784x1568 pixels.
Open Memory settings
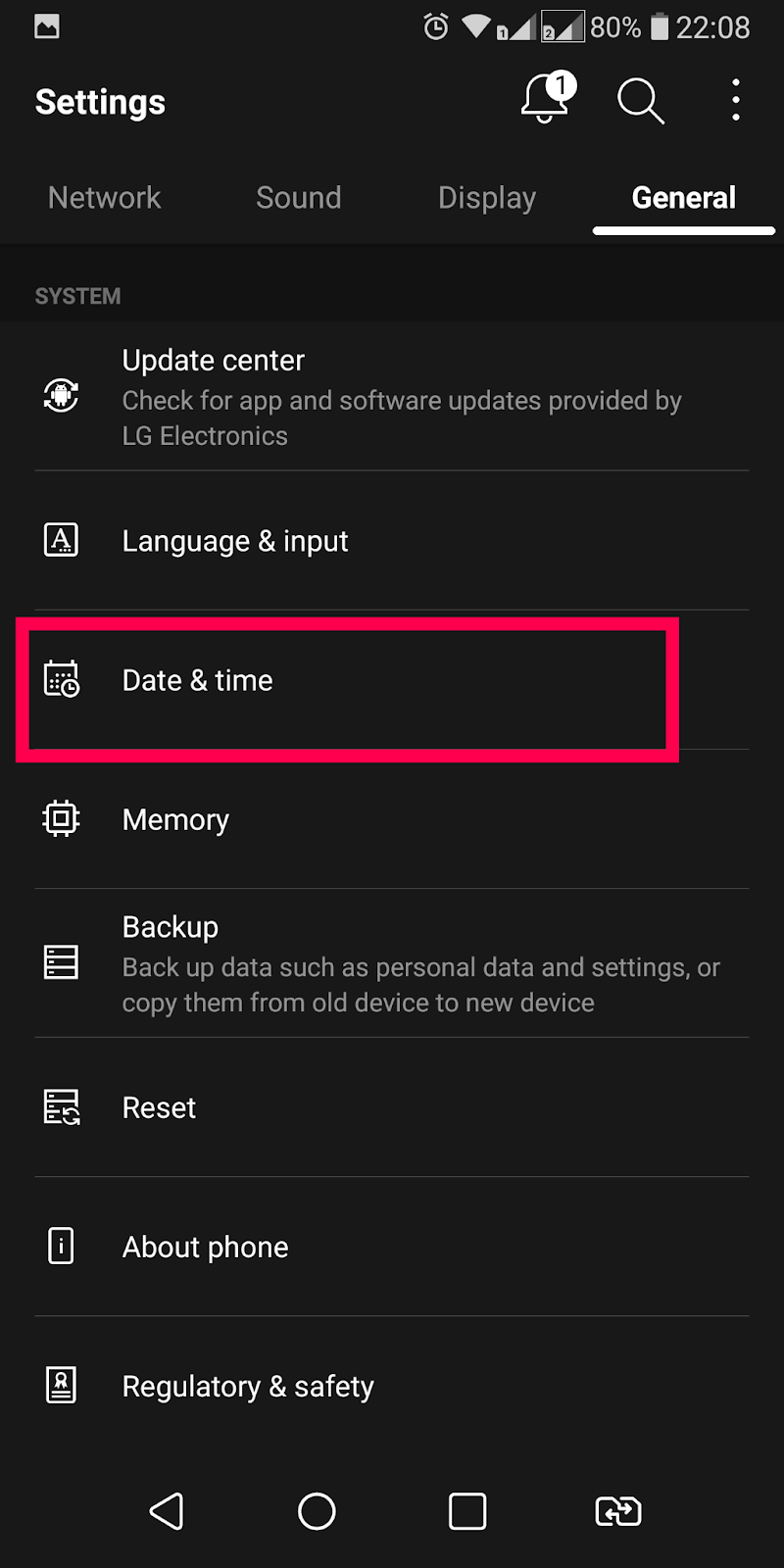[392, 819]
